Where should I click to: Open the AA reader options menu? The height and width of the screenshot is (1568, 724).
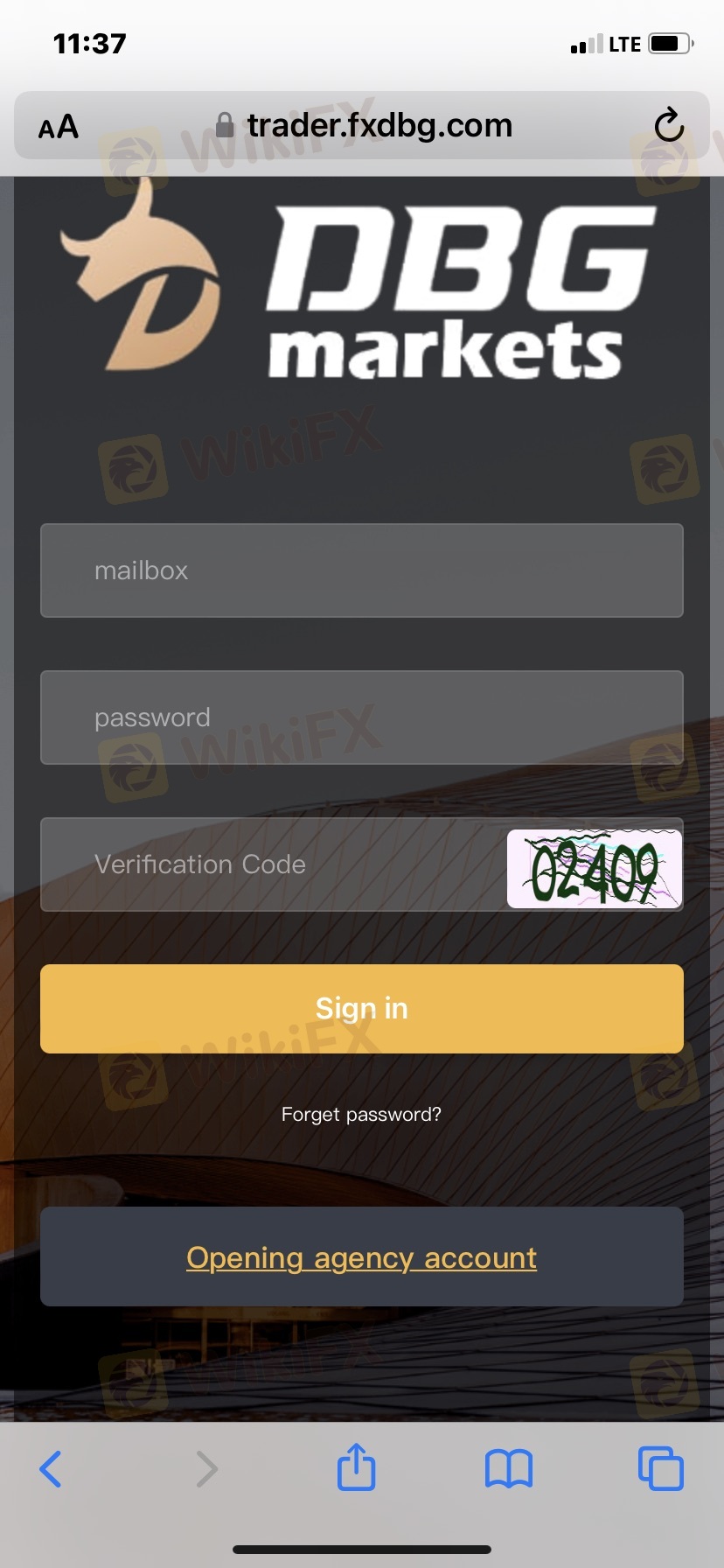coord(59,128)
